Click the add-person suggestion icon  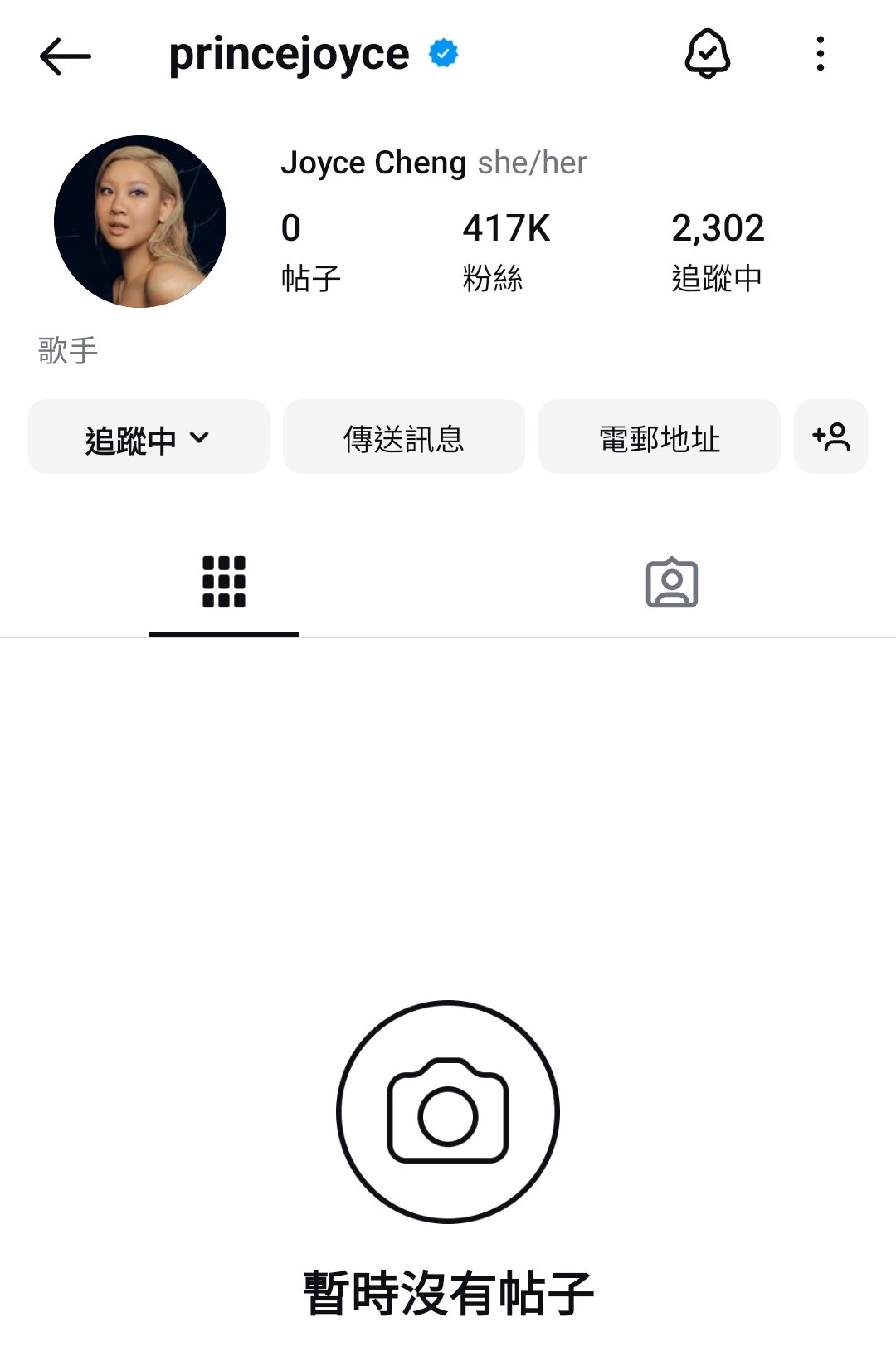(x=831, y=437)
